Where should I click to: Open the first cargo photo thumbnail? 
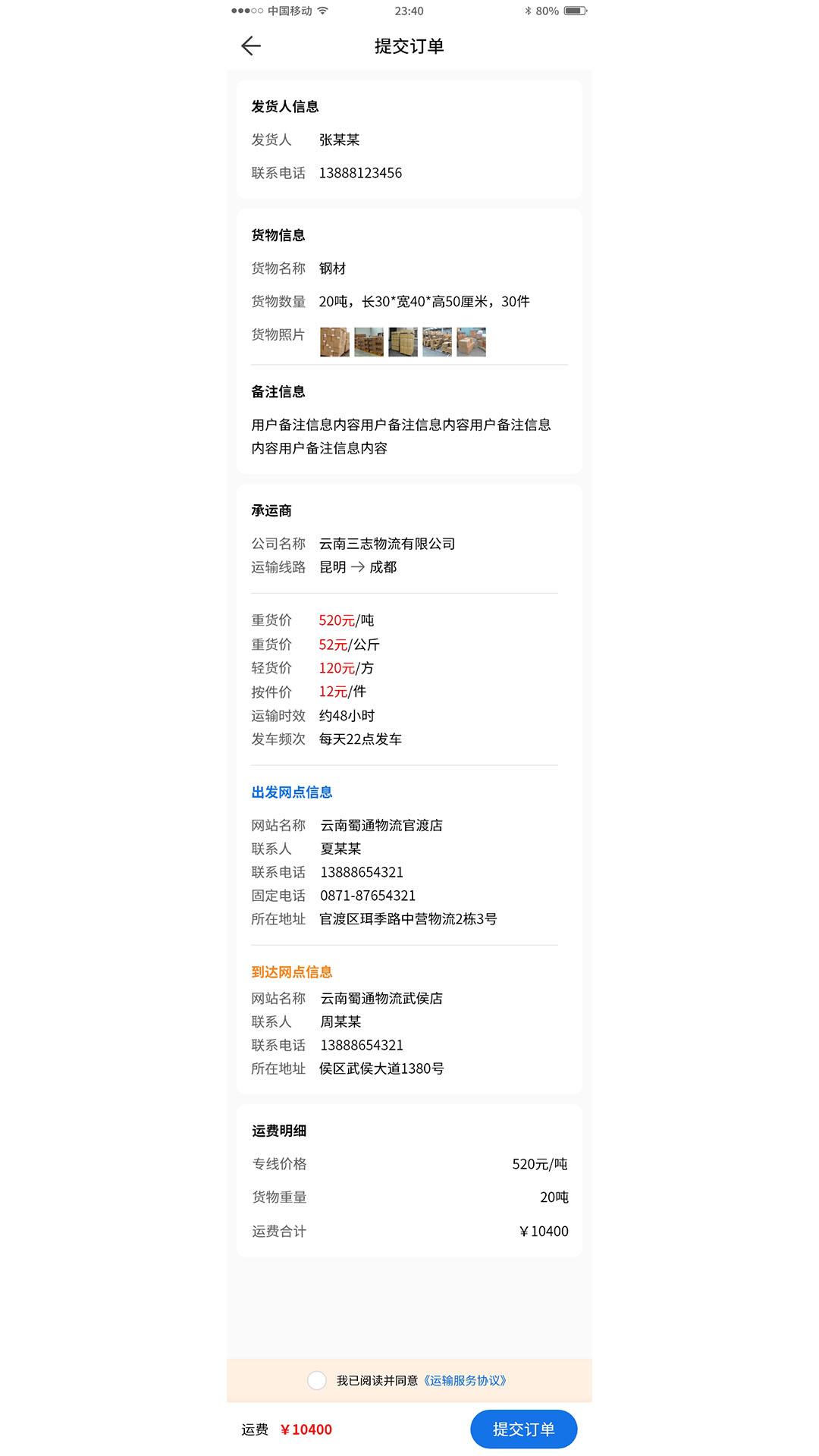point(334,342)
